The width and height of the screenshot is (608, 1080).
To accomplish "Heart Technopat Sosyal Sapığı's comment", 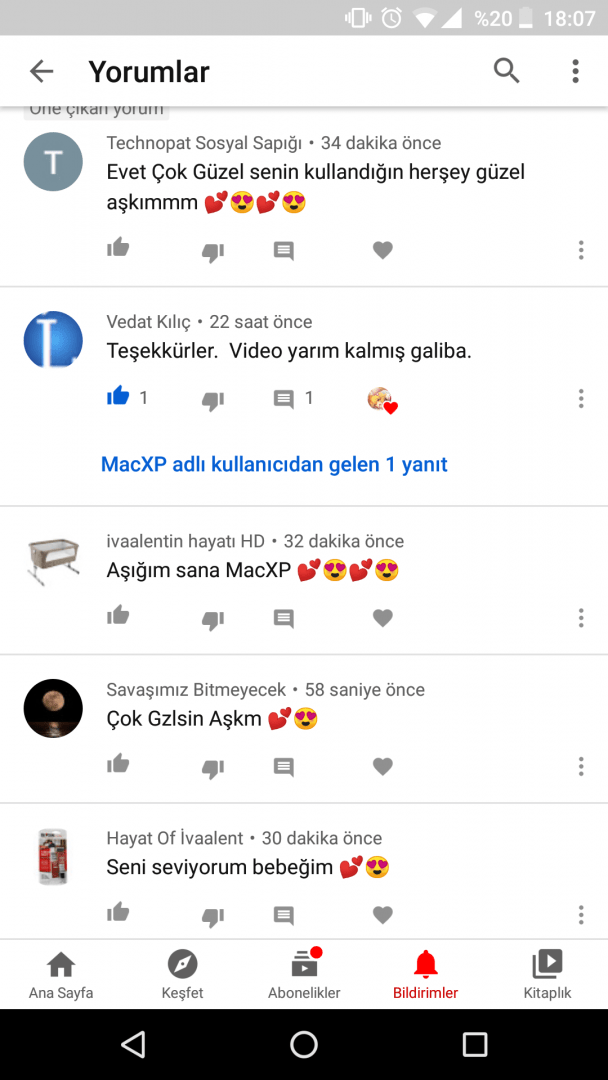I will (x=383, y=250).
